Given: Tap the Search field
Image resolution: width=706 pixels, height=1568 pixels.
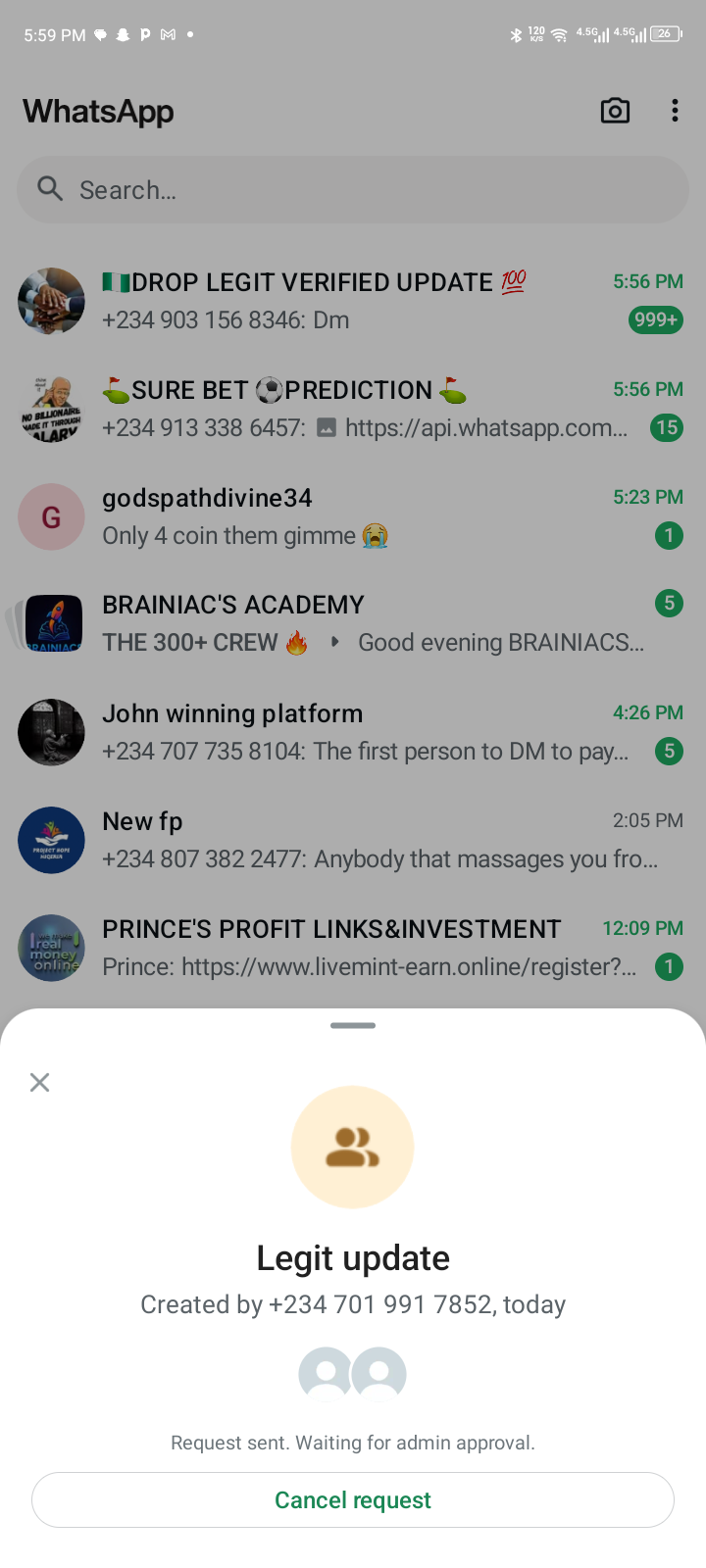Looking at the screenshot, I should [353, 190].
